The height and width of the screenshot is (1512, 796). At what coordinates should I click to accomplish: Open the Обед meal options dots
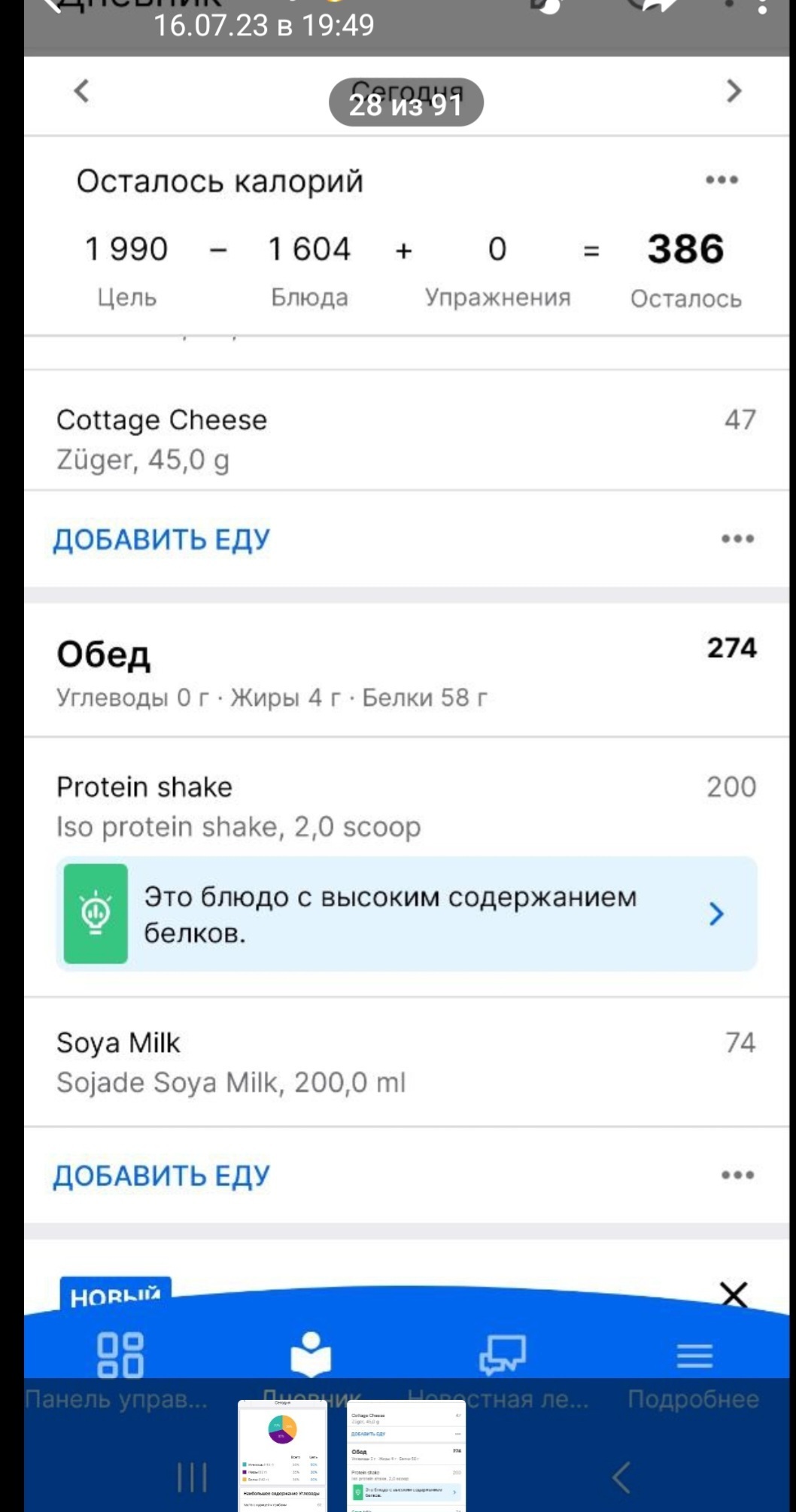point(737,1175)
